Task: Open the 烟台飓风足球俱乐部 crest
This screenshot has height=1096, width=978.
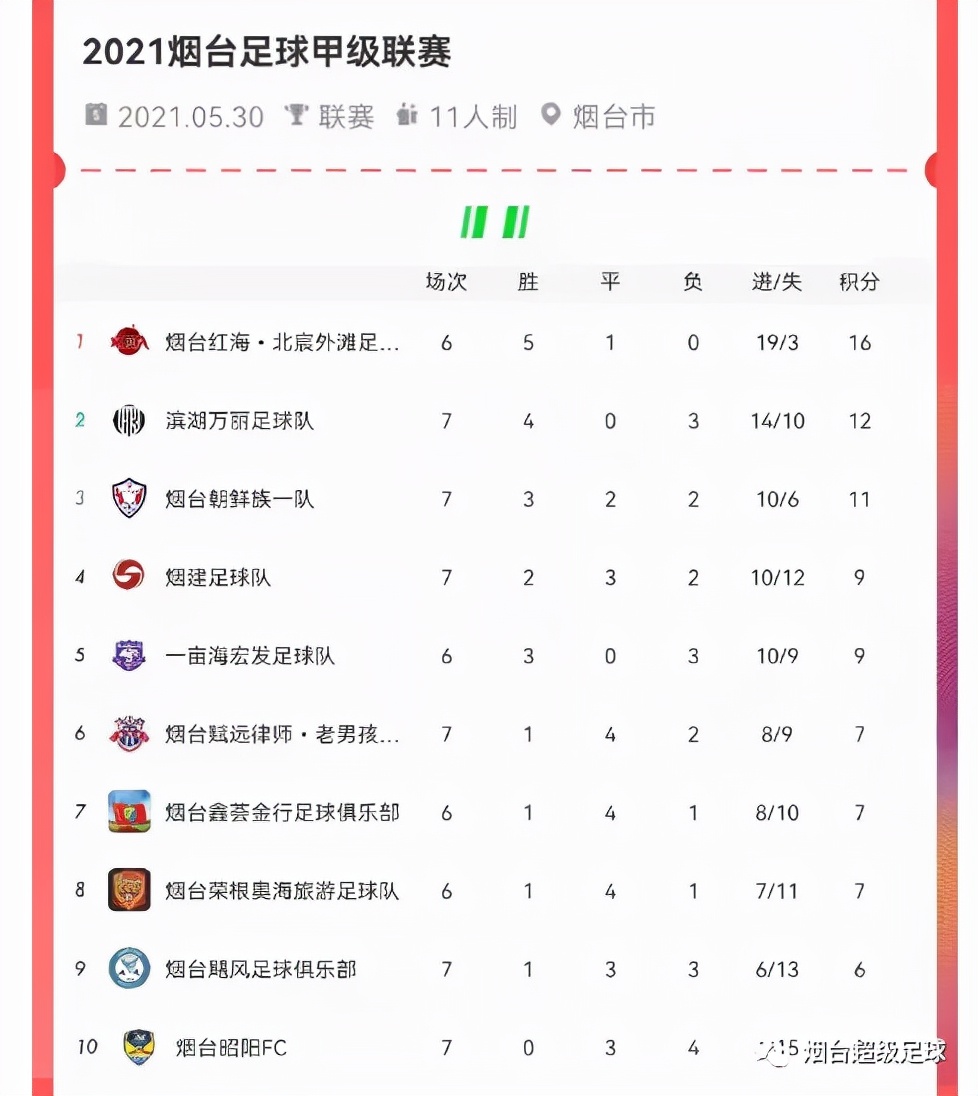Action: pos(128,968)
